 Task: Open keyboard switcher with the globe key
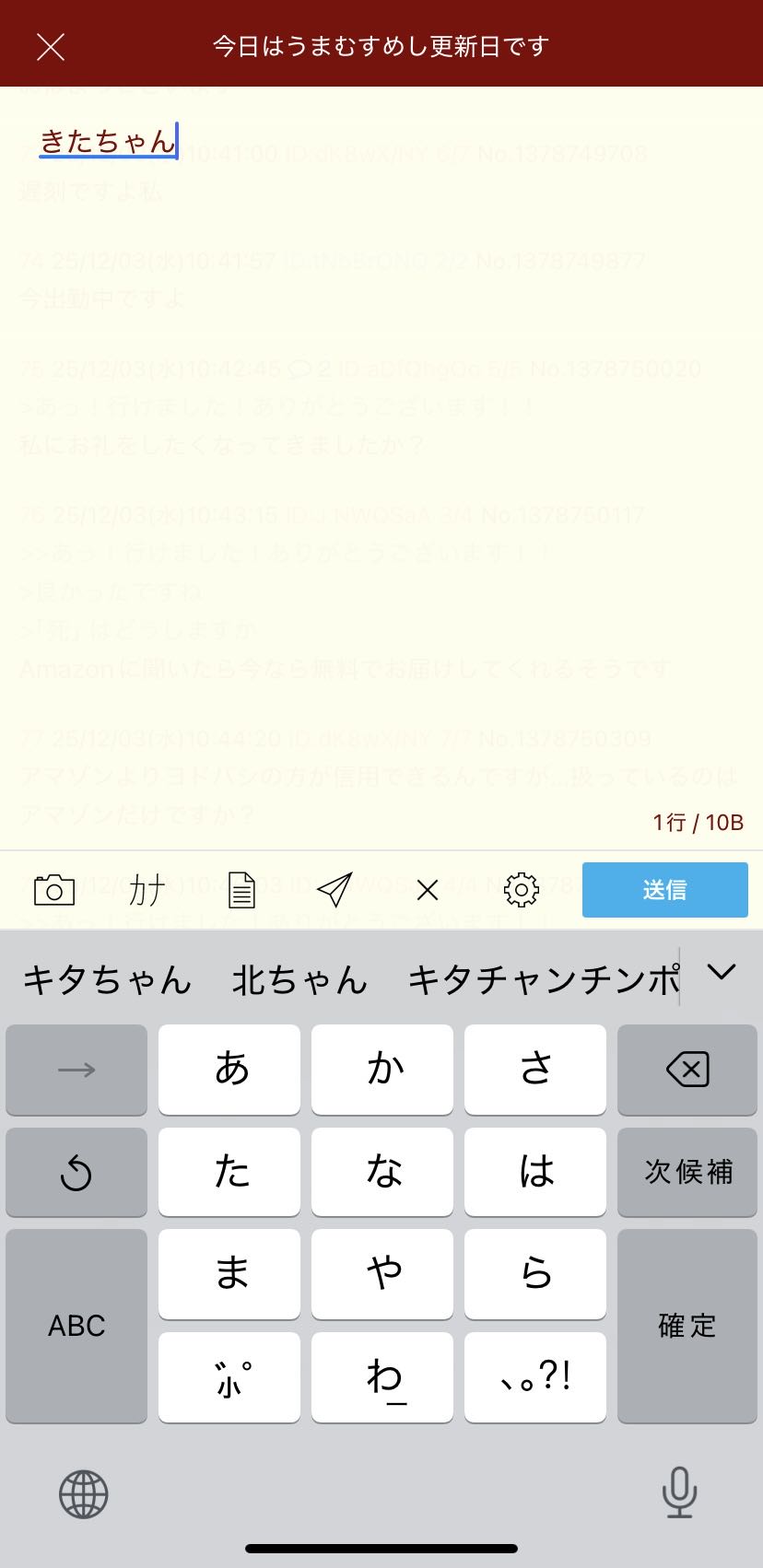83,1494
